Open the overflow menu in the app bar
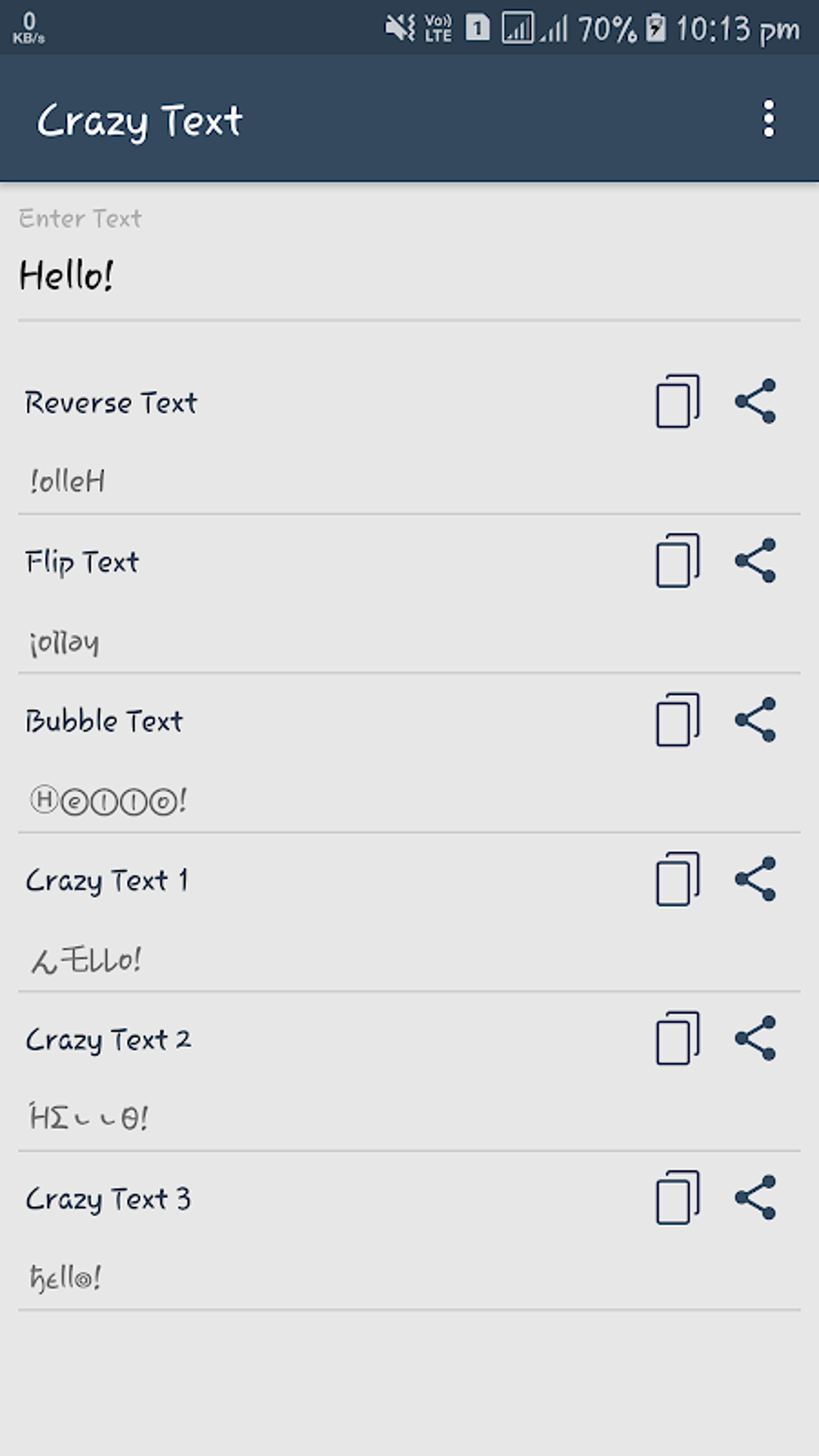This screenshot has width=819, height=1456. click(768, 119)
